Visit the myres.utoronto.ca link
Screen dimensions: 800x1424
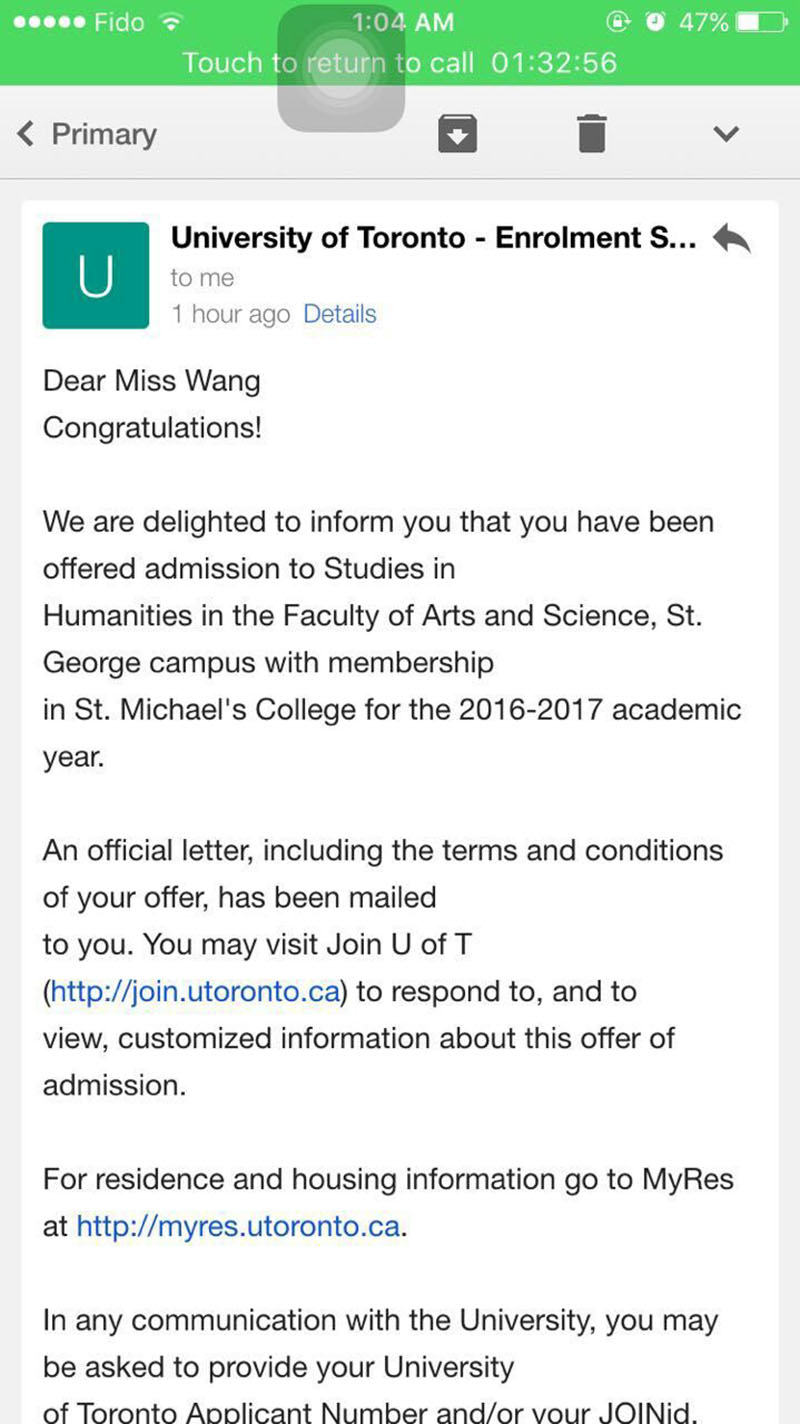239,1226
